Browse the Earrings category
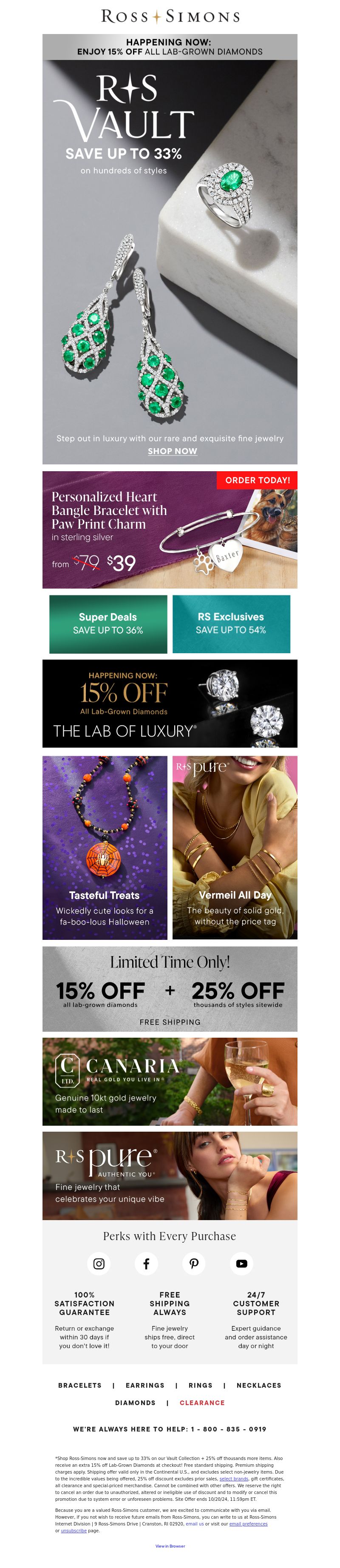340x1568 pixels. (x=145, y=1386)
